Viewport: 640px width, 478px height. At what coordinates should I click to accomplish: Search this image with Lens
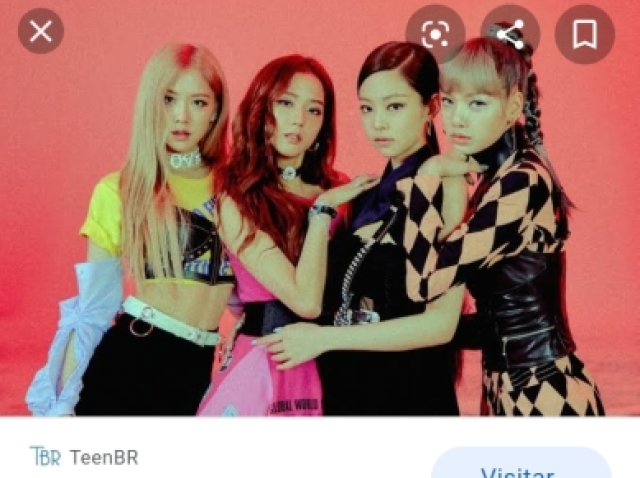(x=435, y=35)
